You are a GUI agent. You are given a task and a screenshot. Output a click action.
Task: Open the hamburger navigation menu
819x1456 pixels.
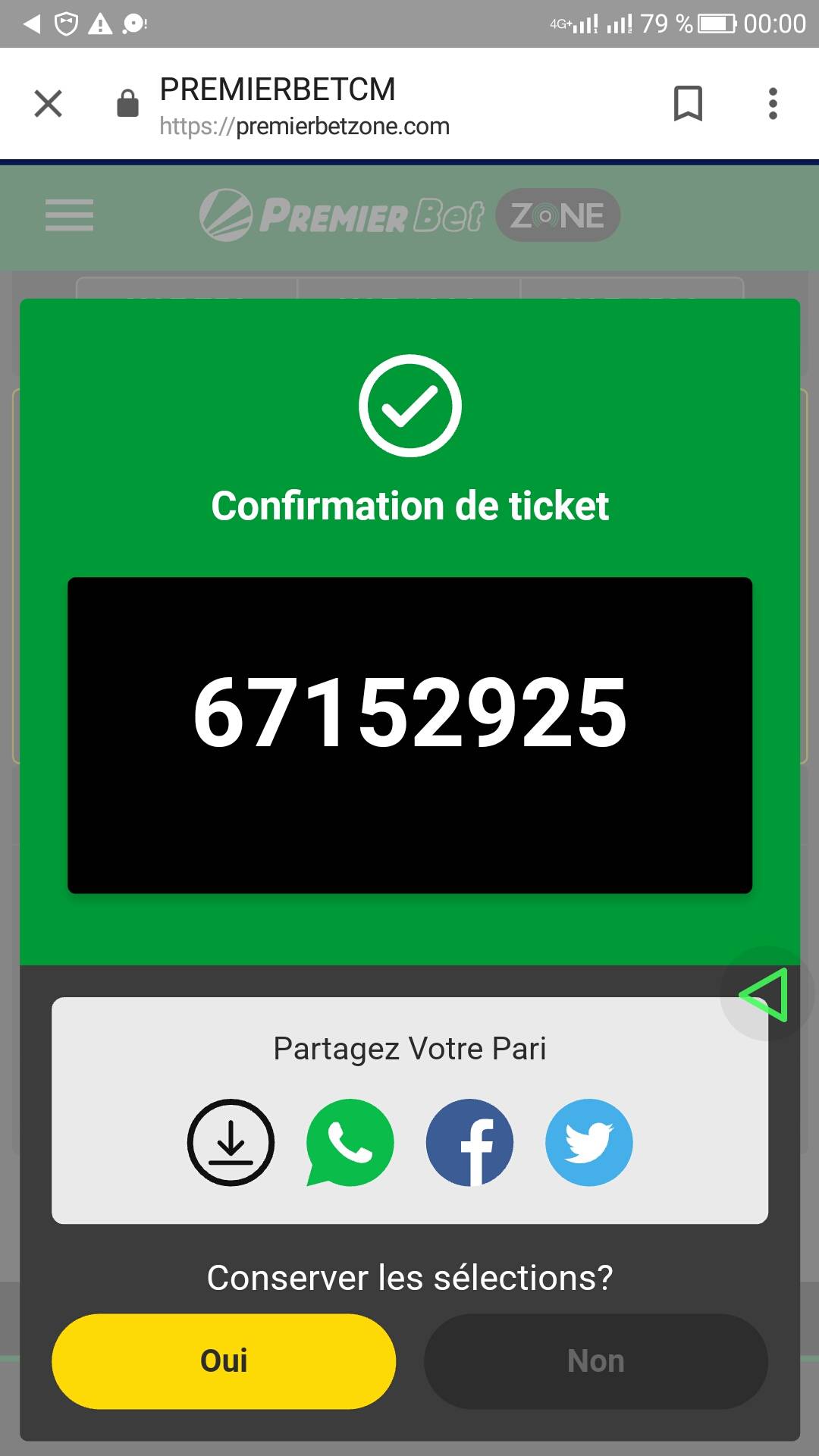[69, 215]
